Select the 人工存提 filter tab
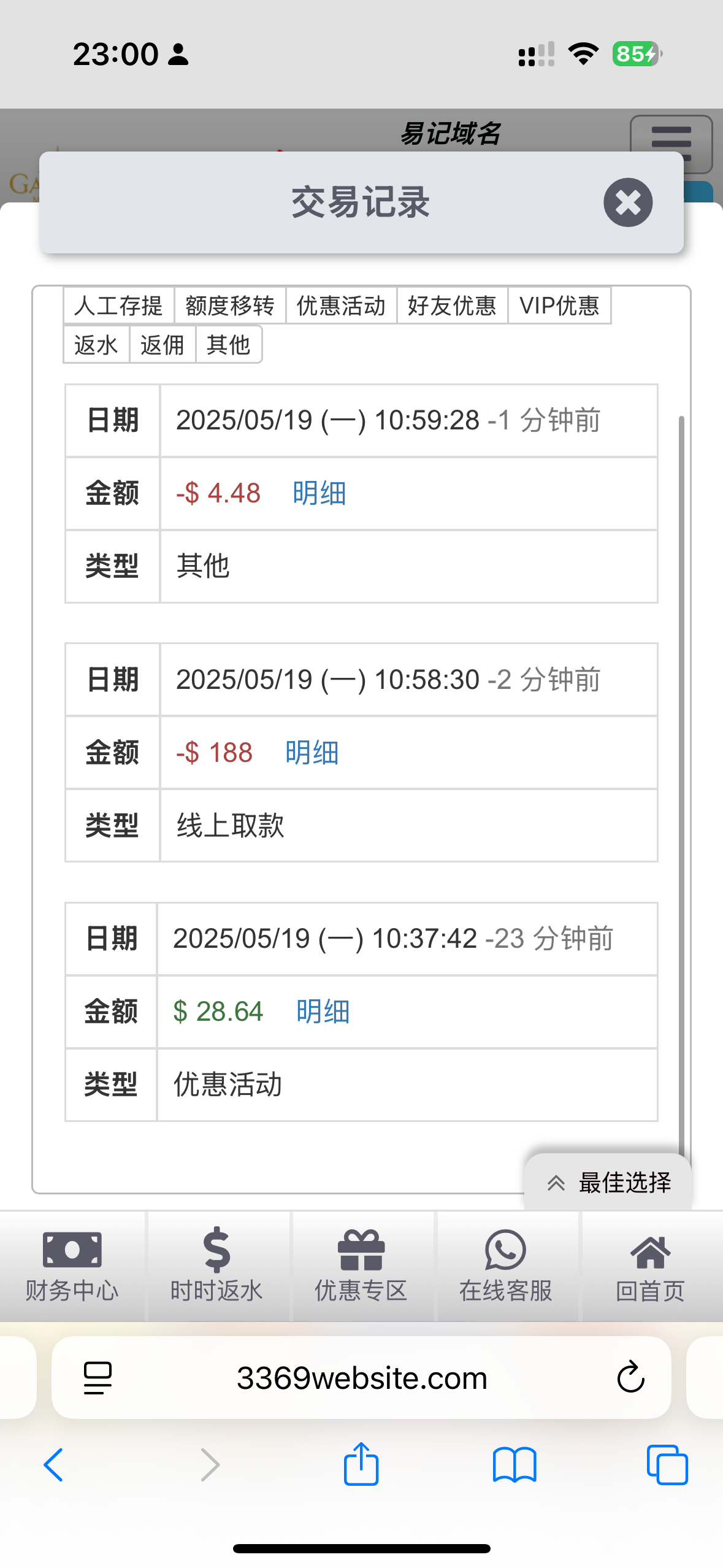 [119, 306]
